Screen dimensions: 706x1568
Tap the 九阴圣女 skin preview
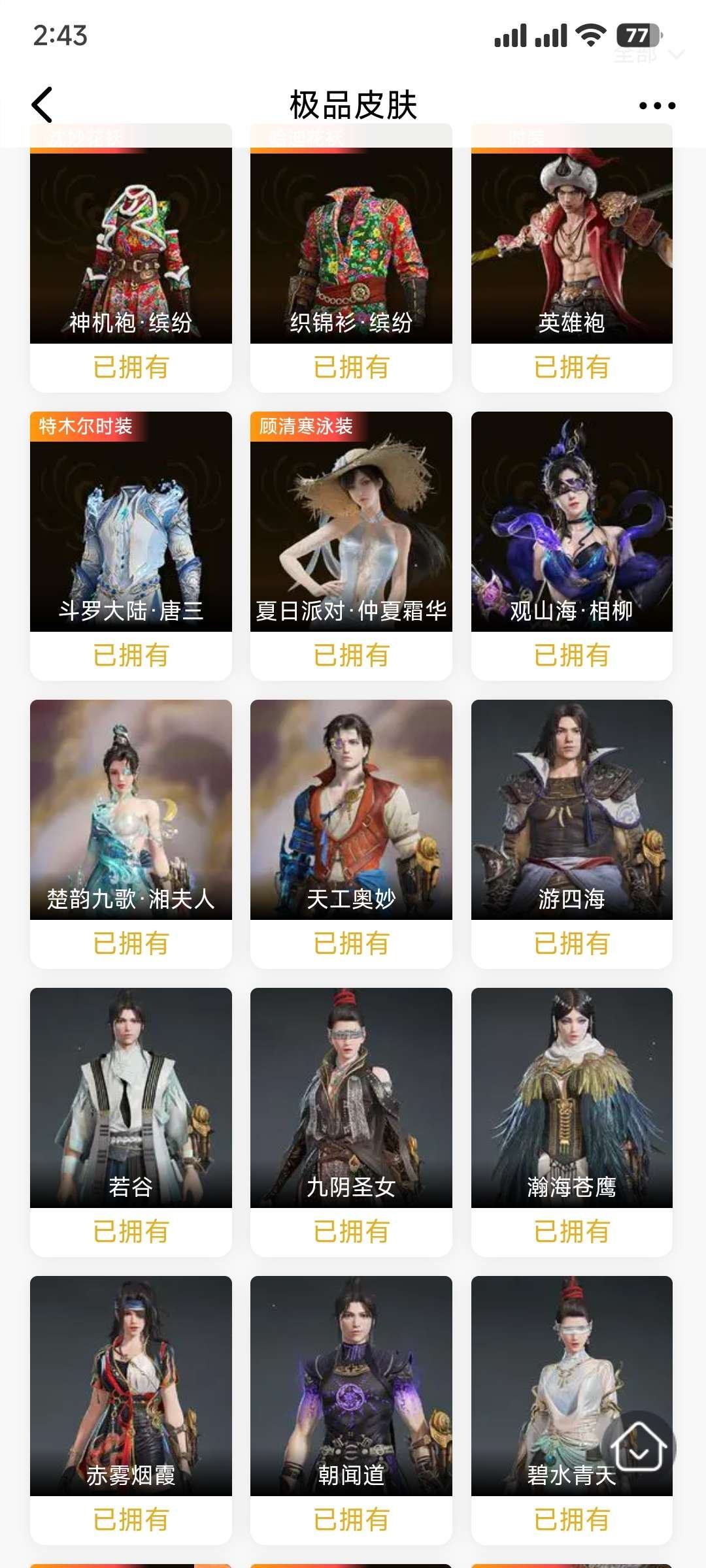tap(351, 1098)
